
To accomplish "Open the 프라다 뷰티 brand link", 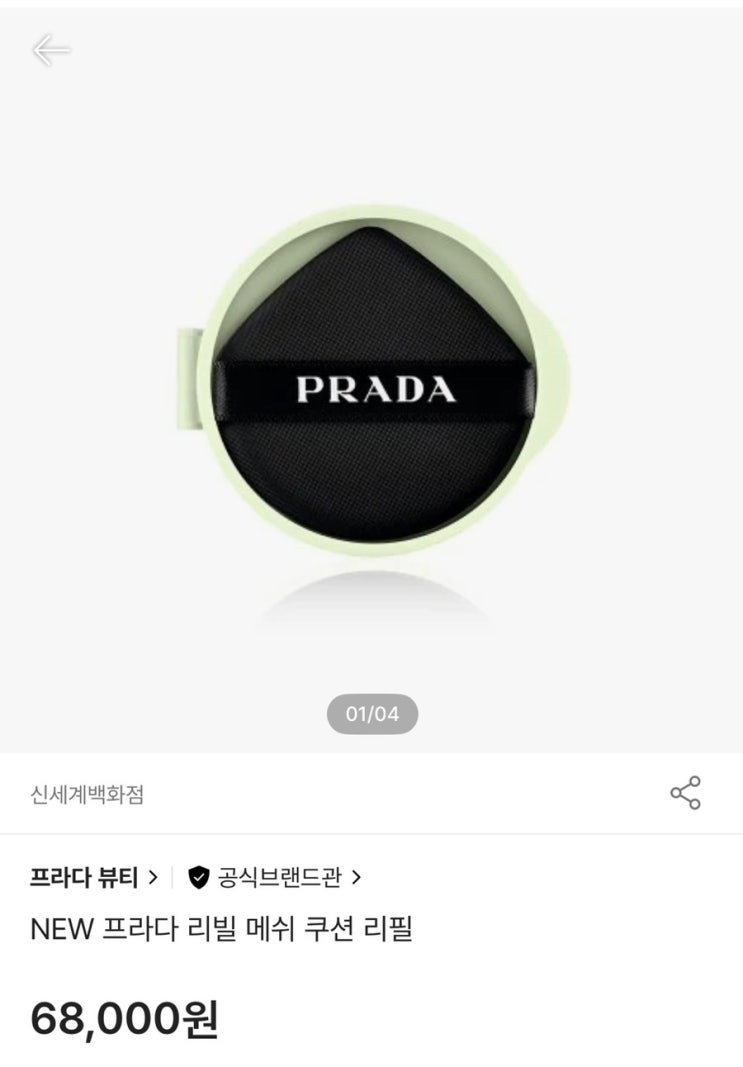I will pyautogui.click(x=93, y=878).
